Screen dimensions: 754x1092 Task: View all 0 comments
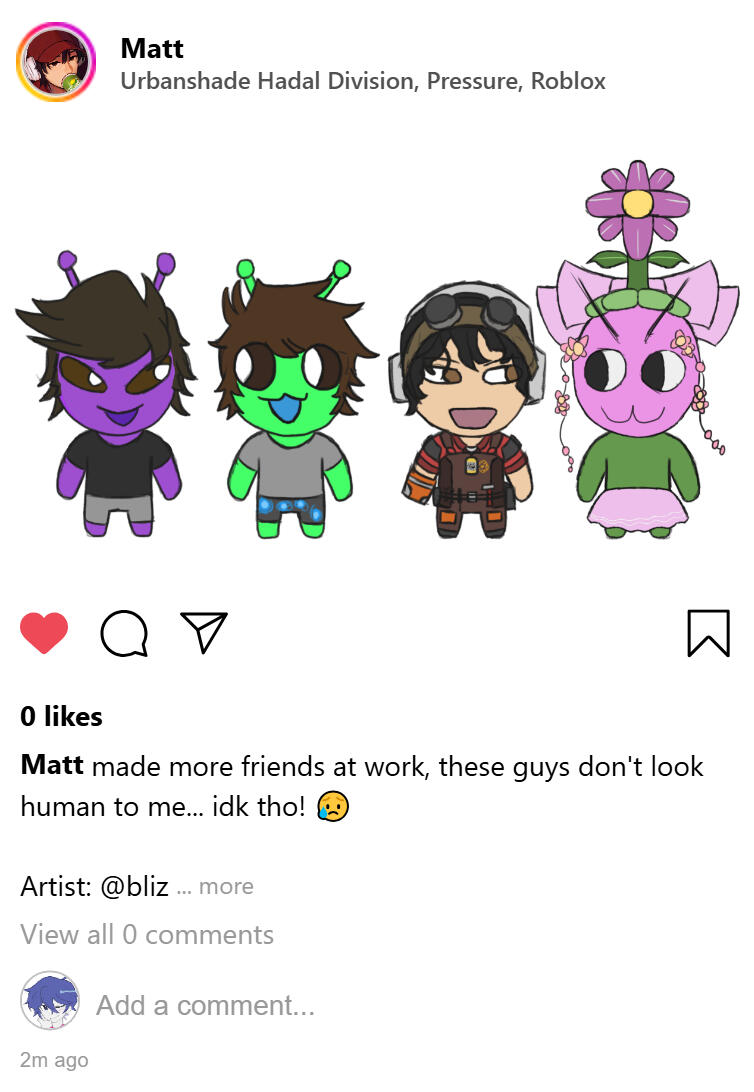point(147,935)
